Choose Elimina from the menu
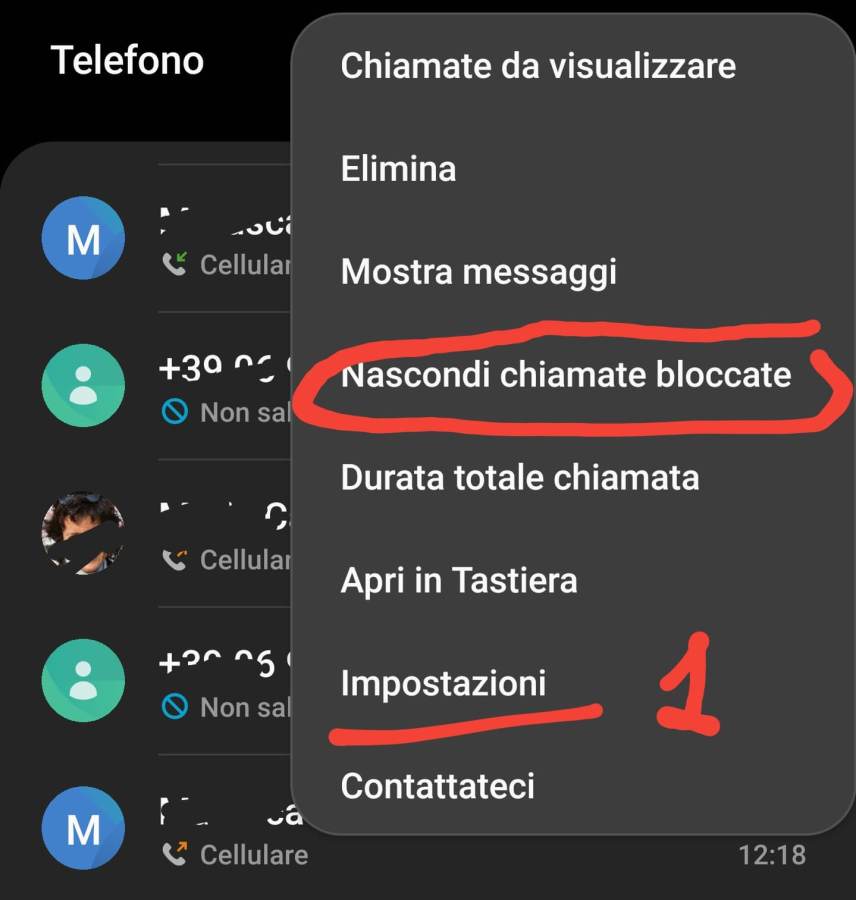 click(398, 168)
